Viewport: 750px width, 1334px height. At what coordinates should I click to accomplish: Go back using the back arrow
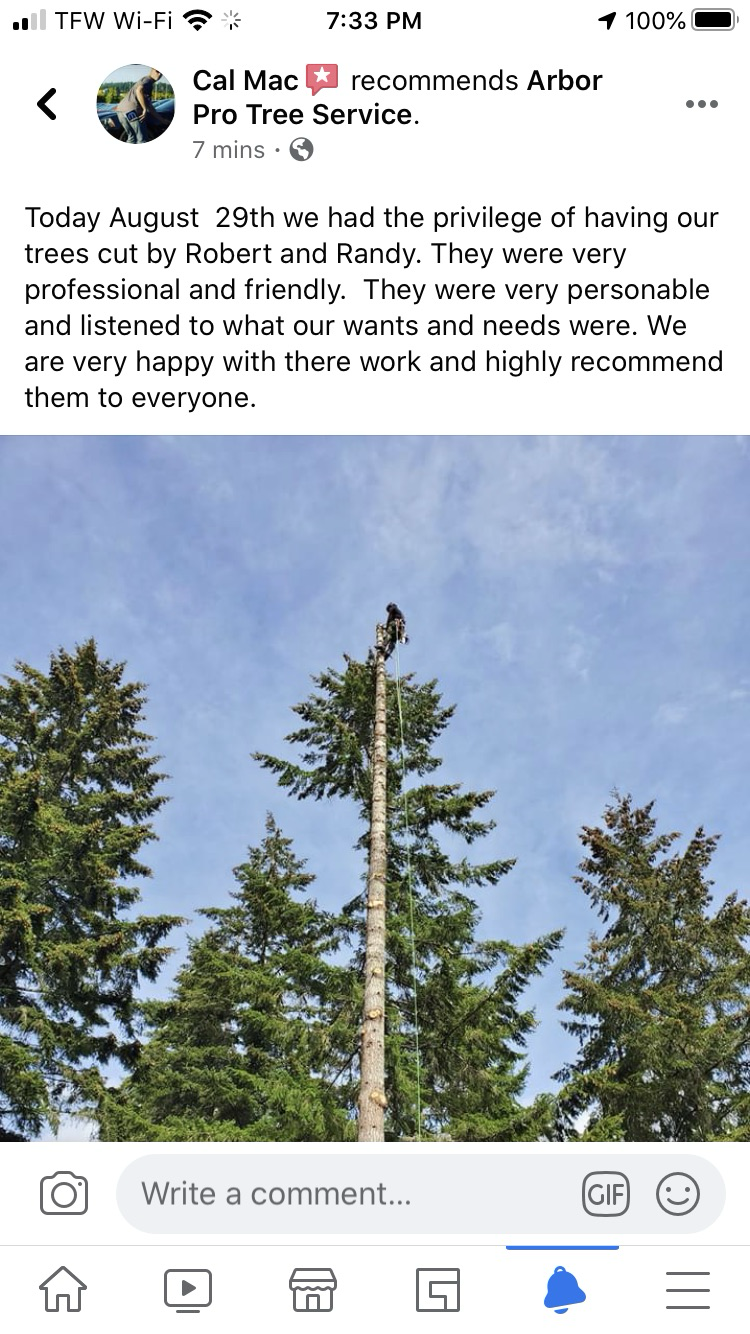coord(47,104)
